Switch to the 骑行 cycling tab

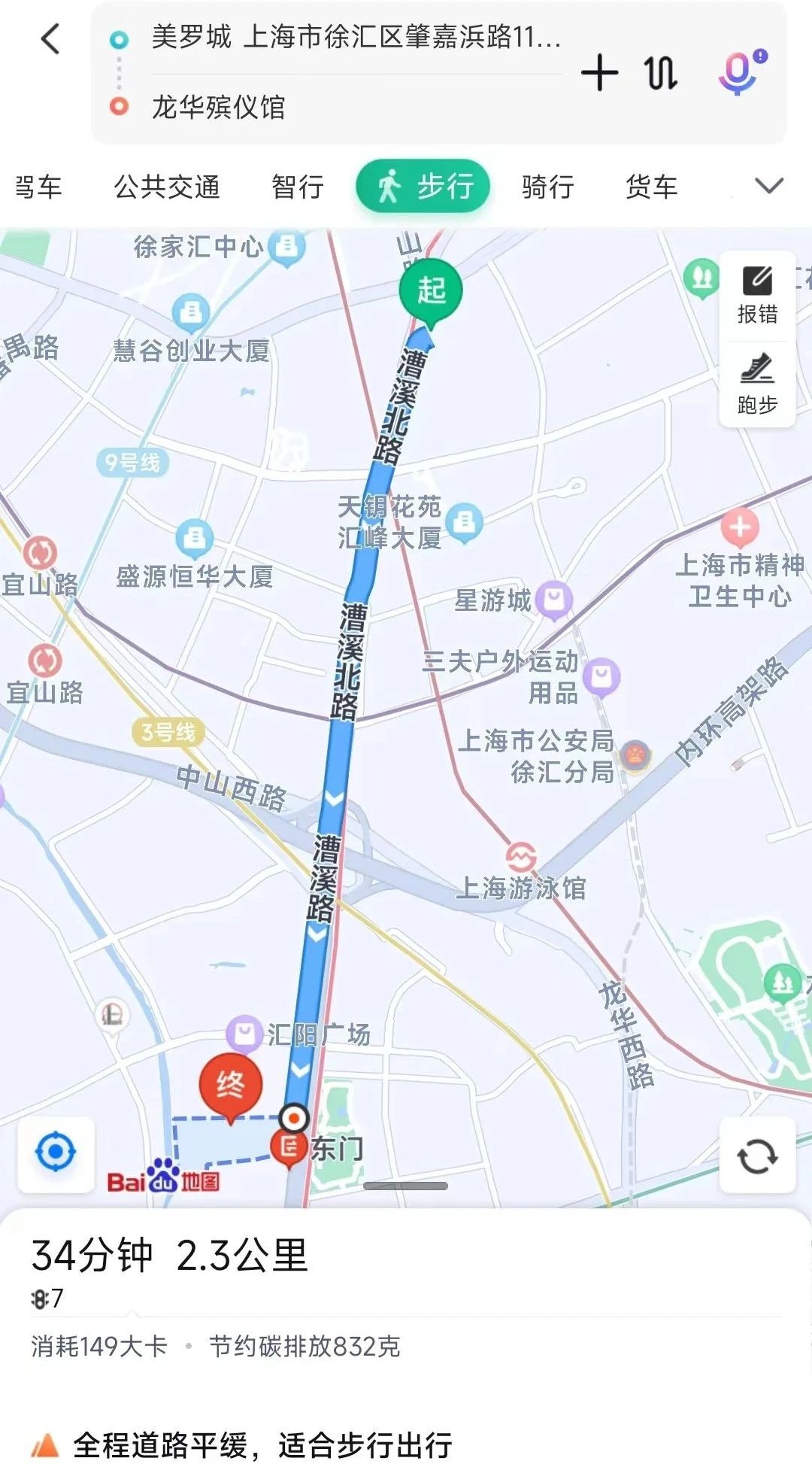[548, 187]
